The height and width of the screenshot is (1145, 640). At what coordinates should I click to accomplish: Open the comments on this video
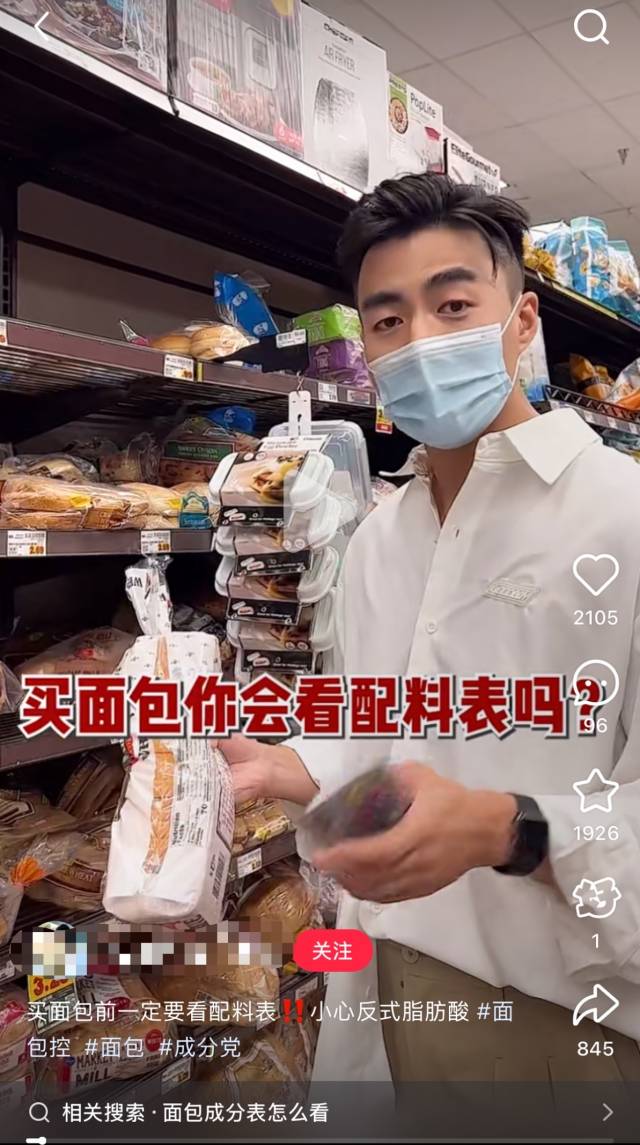pyautogui.click(x=595, y=683)
